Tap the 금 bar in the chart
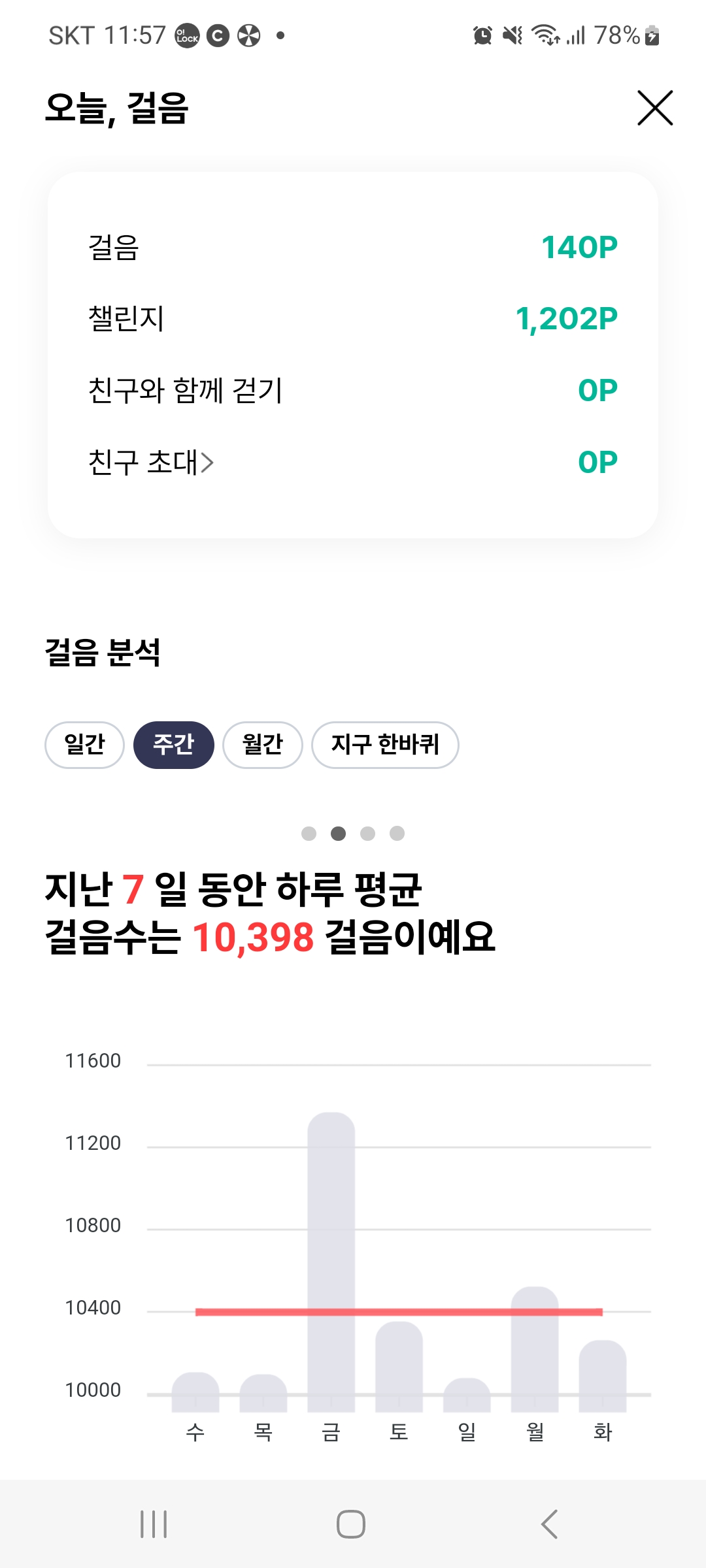The image size is (706, 1568). click(x=331, y=1261)
